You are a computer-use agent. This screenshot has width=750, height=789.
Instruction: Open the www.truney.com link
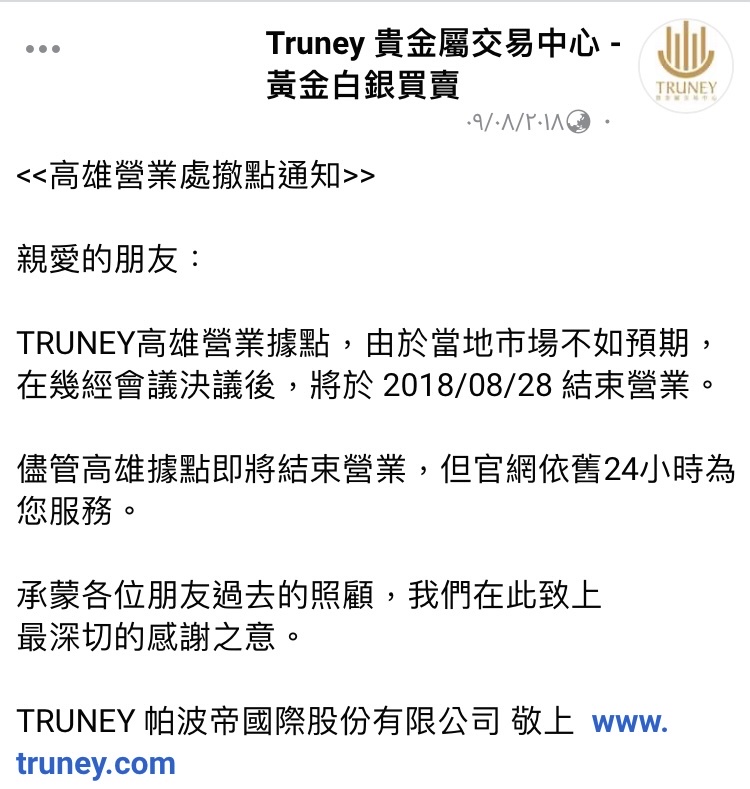click(96, 764)
